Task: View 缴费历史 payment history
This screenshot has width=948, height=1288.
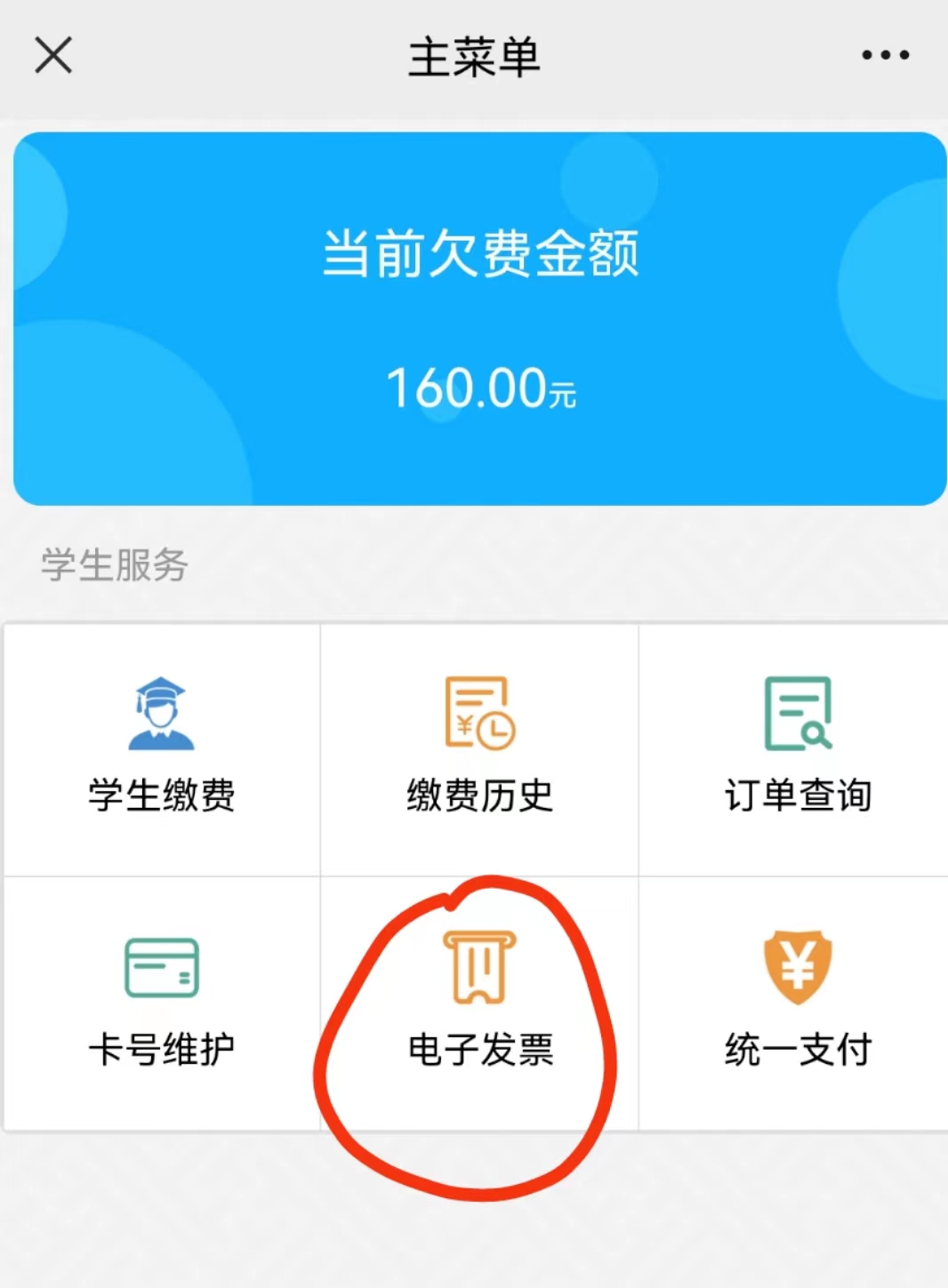Action: point(479,748)
